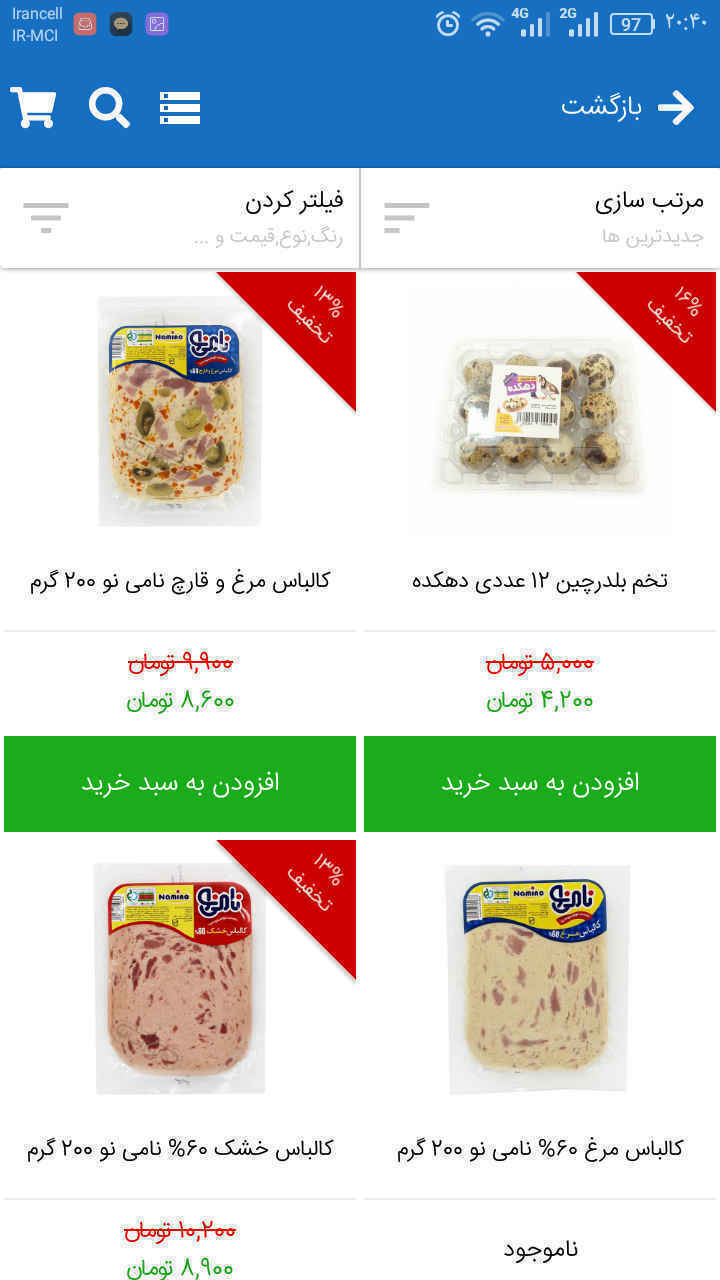Add تخم بلدرچین دهکده to the cart

click(540, 783)
